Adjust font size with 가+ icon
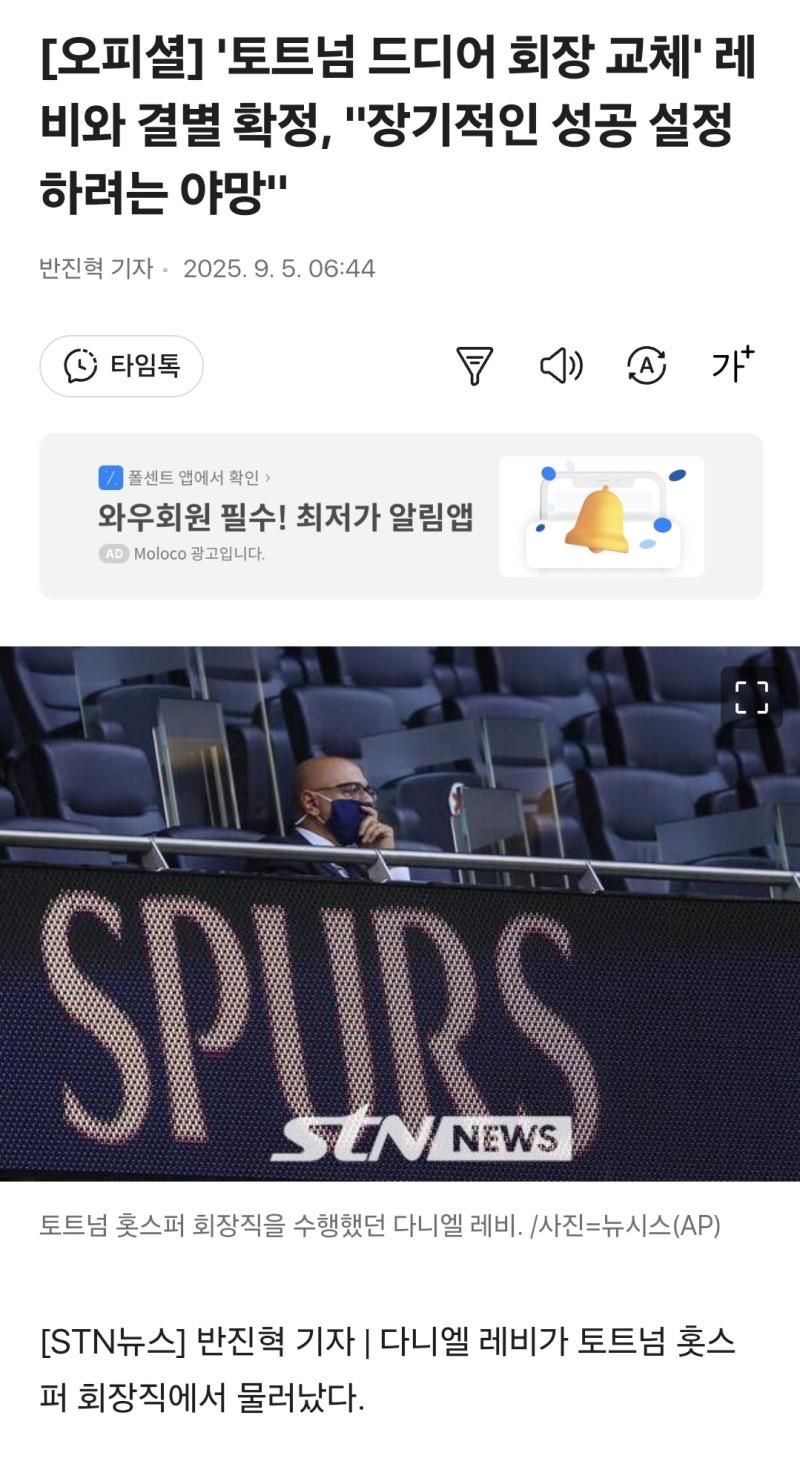Image resolution: width=800 pixels, height=1464 pixels. point(732,366)
